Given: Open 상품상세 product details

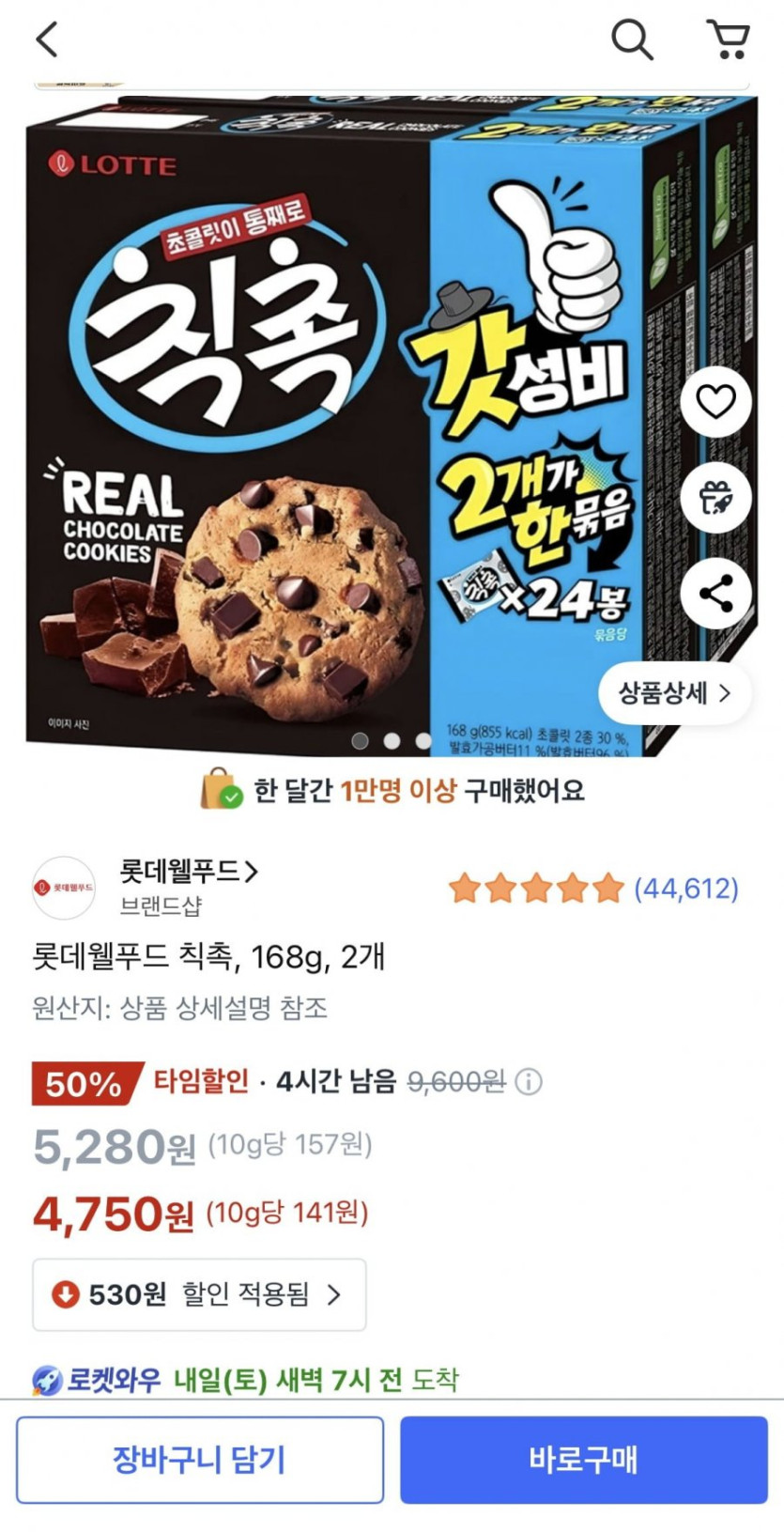Looking at the screenshot, I should tap(673, 693).
